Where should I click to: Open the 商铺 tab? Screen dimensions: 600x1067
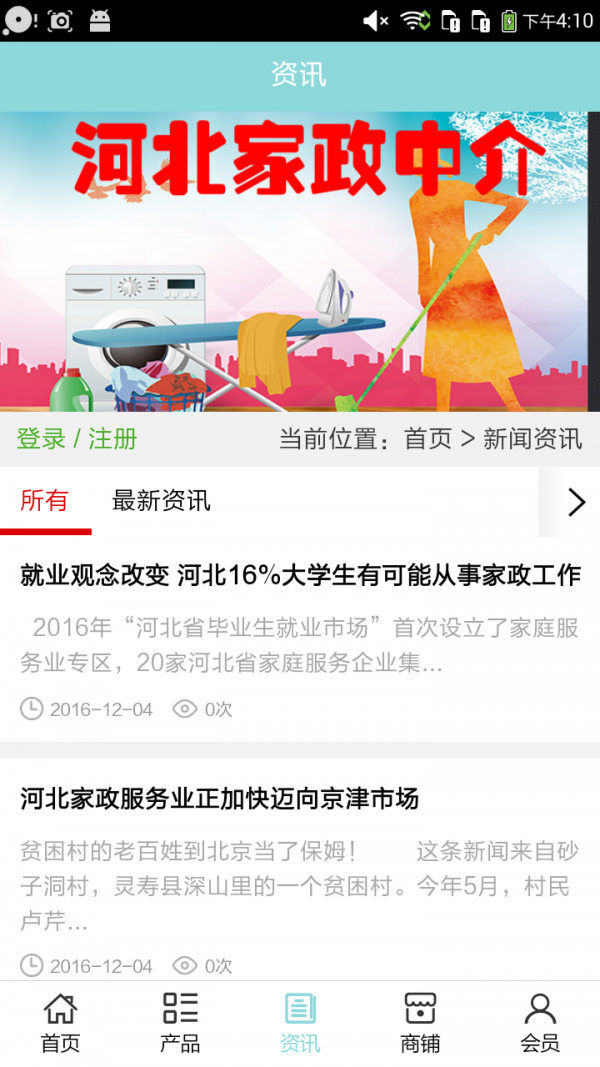[x=420, y=1024]
